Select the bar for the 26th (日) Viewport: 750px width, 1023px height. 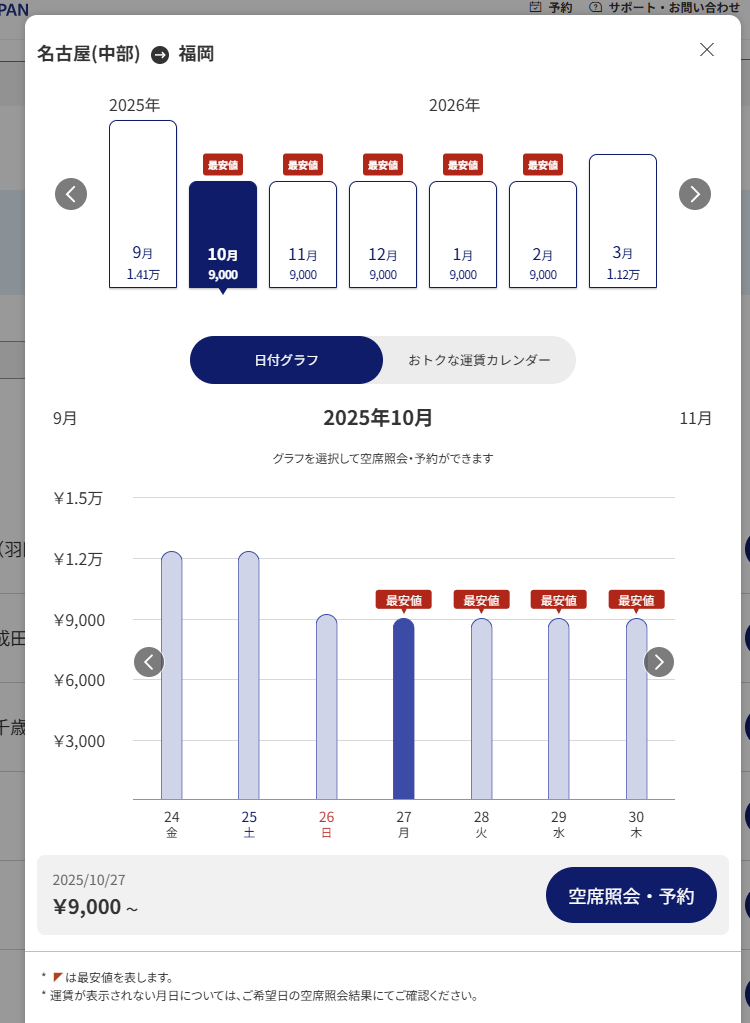[x=326, y=710]
